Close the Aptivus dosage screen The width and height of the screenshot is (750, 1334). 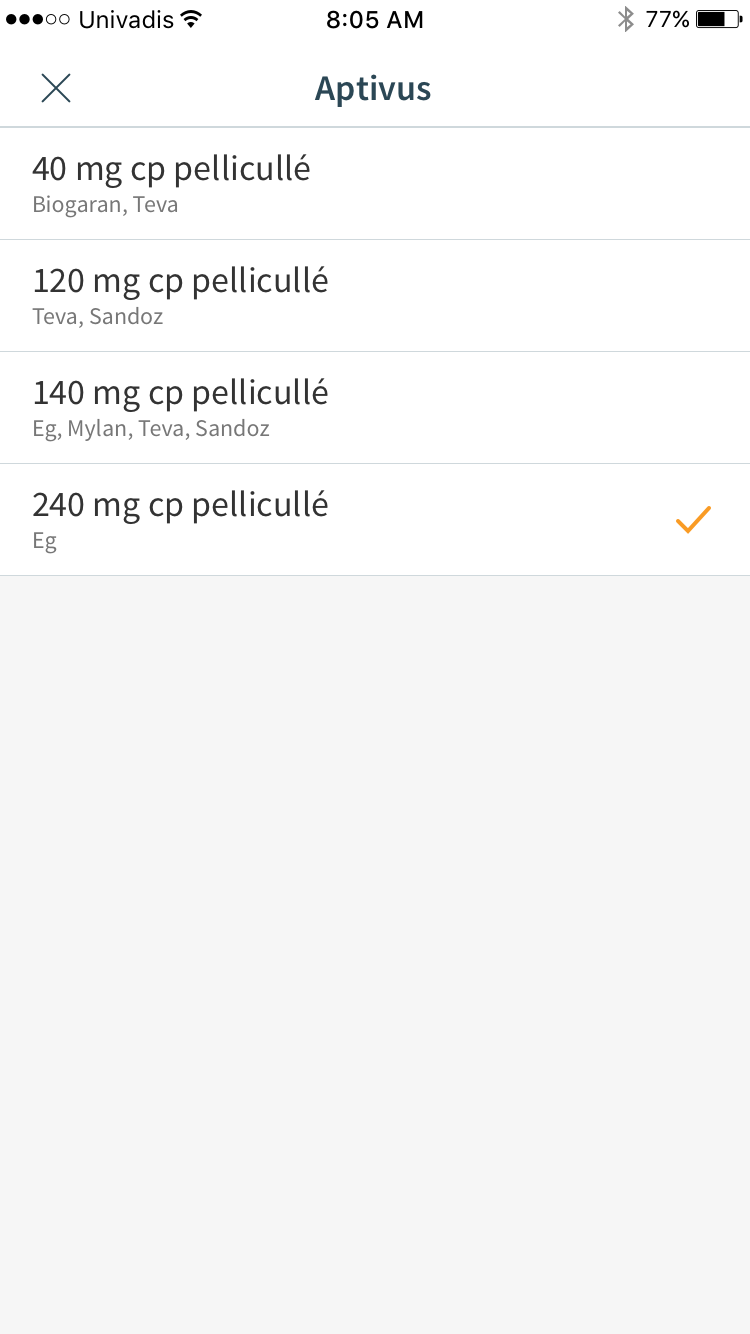click(56, 88)
